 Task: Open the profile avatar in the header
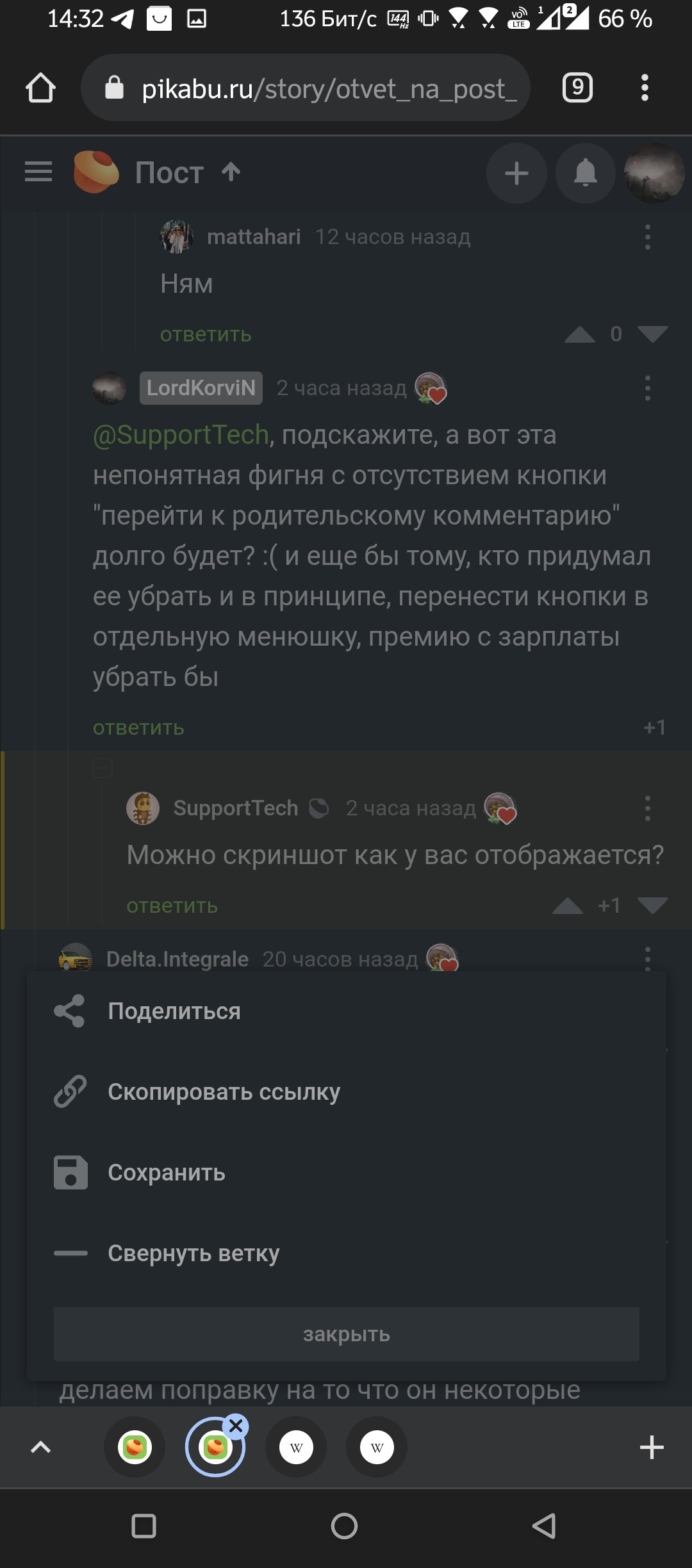point(654,174)
